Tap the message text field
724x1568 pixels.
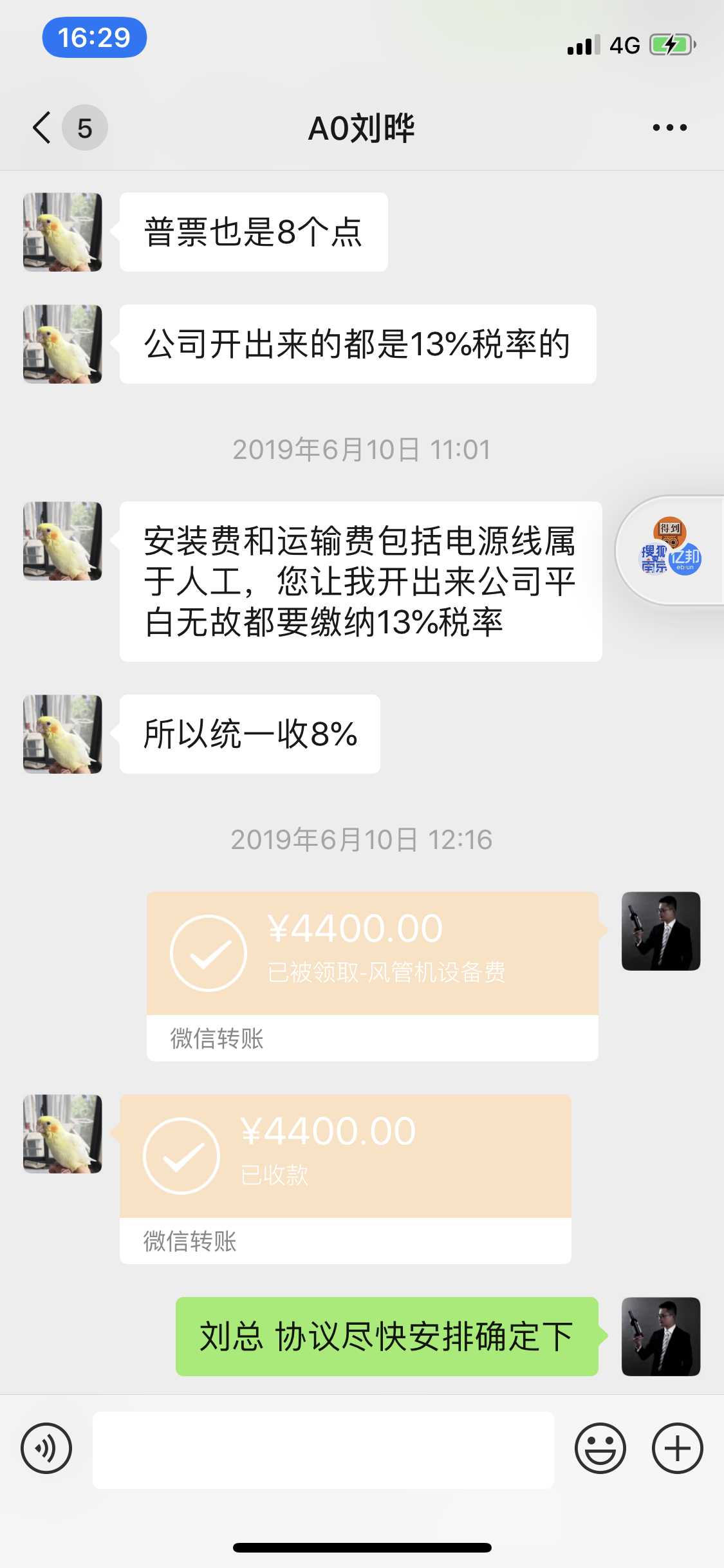(x=323, y=1450)
